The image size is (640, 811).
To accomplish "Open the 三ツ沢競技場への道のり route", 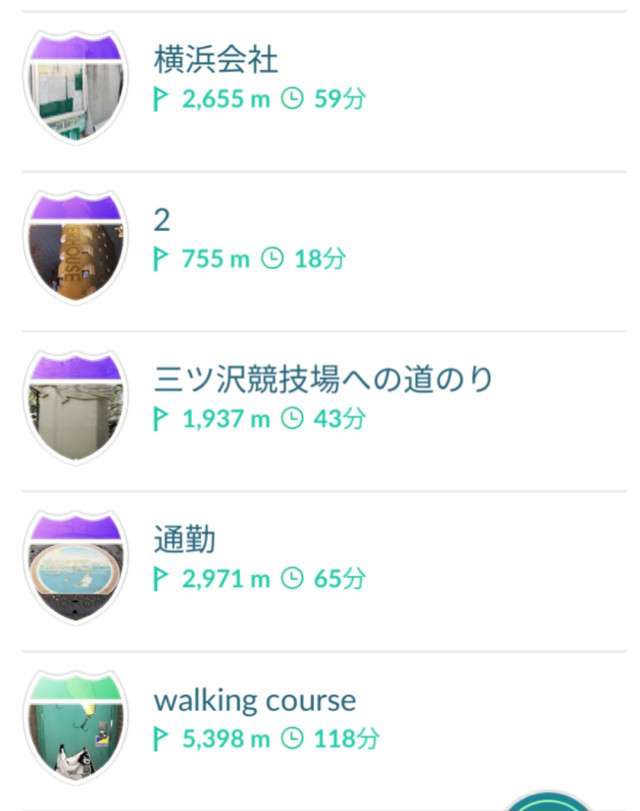I will [x=322, y=381].
